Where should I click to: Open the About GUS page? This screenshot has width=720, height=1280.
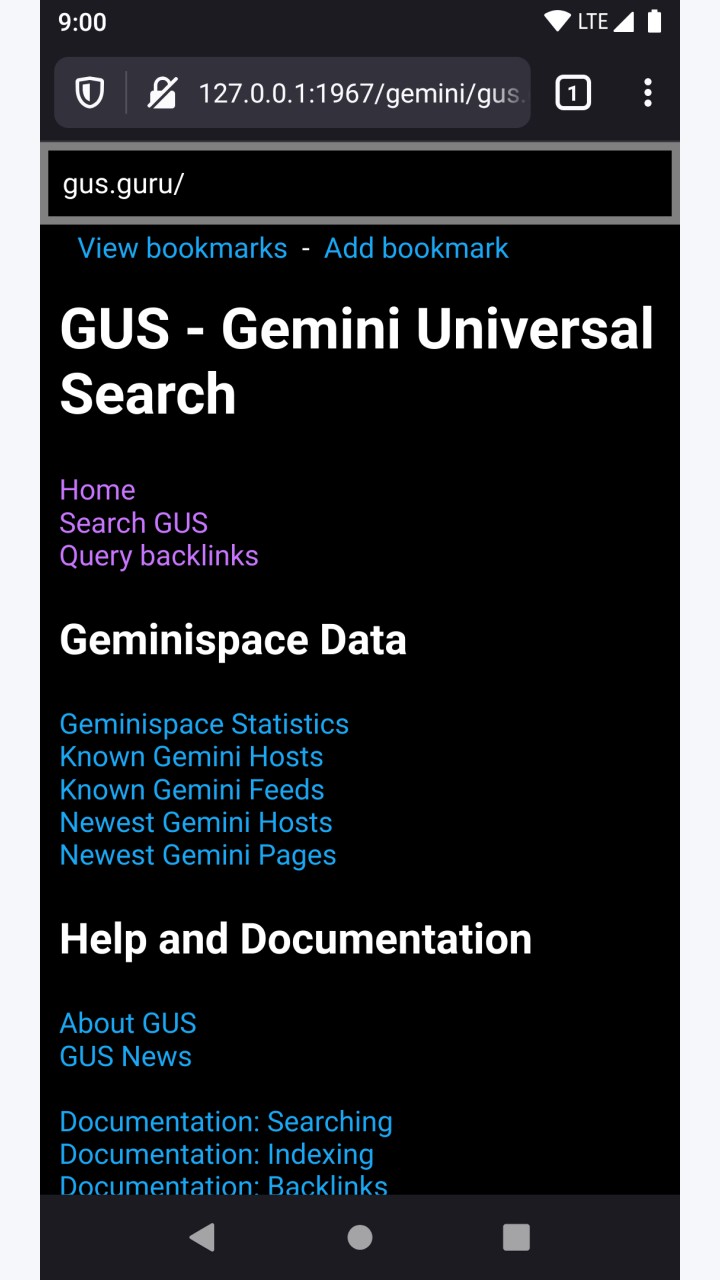(128, 1023)
